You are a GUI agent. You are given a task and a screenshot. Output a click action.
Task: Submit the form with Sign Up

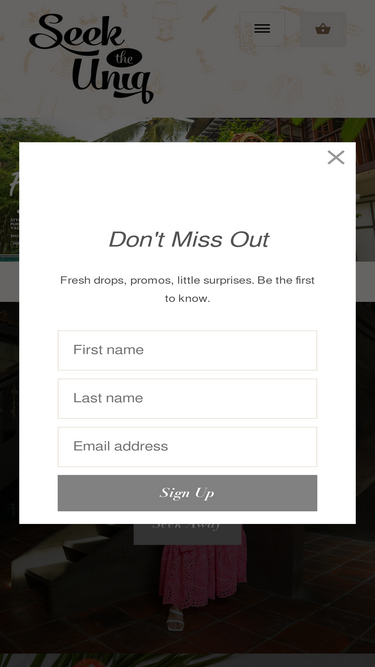(x=187, y=493)
